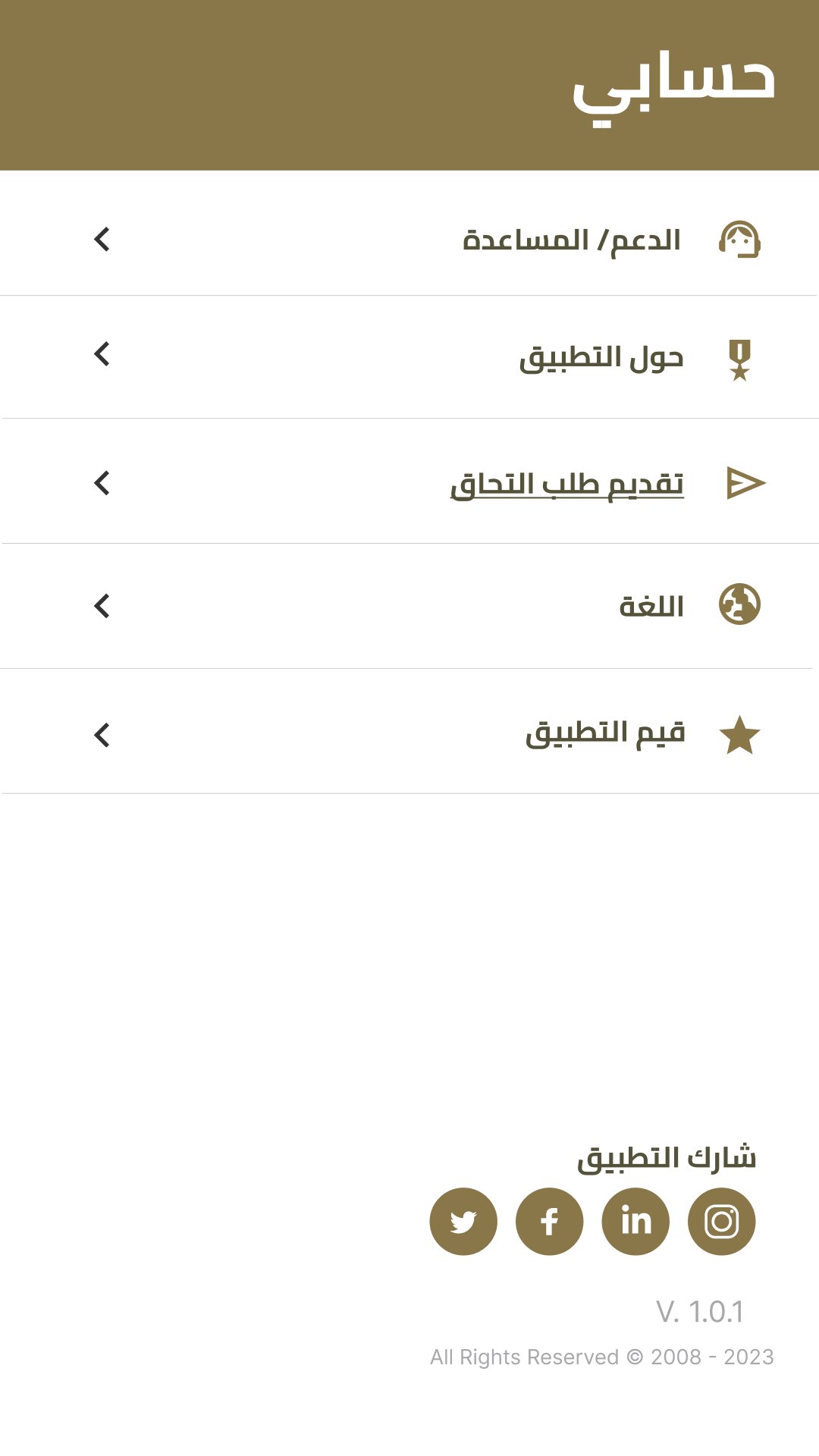Click the globe language icon
The height and width of the screenshot is (1456, 819).
tap(739, 604)
